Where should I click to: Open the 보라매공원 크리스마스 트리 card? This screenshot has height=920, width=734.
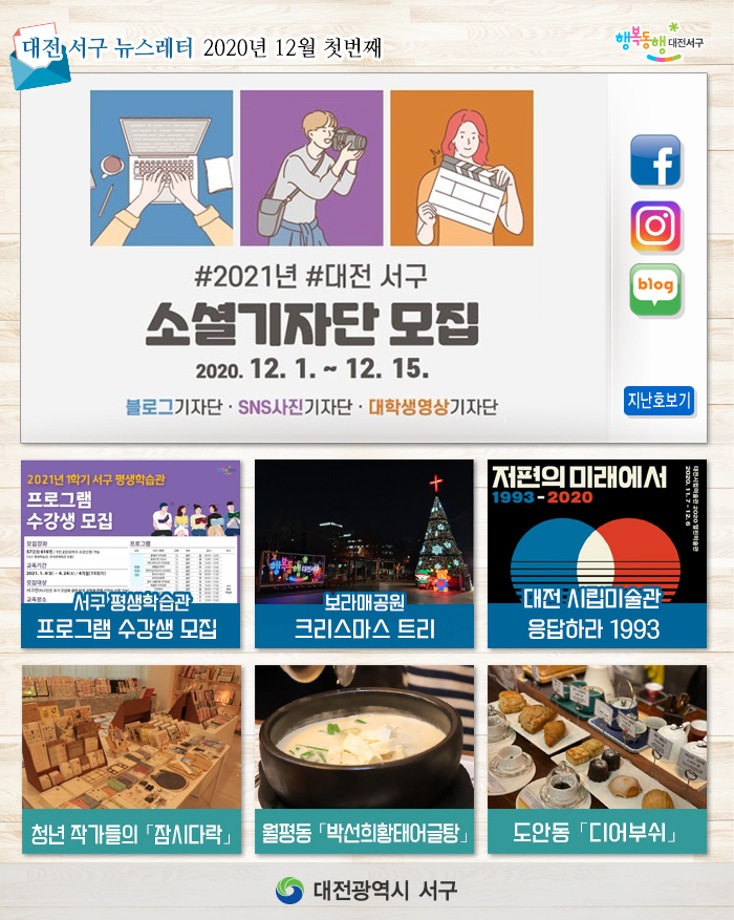pyautogui.click(x=365, y=550)
